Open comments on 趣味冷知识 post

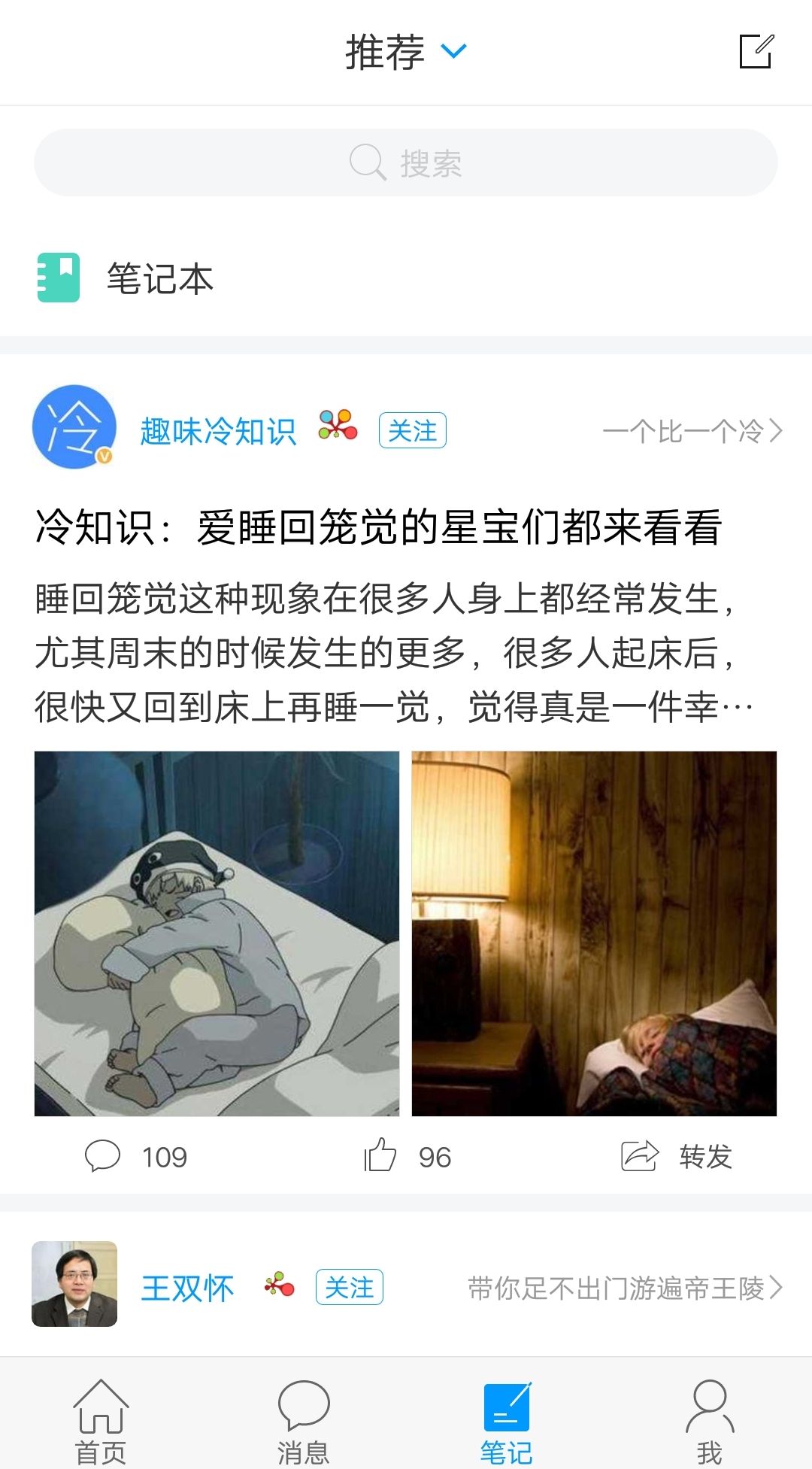[x=135, y=1156]
